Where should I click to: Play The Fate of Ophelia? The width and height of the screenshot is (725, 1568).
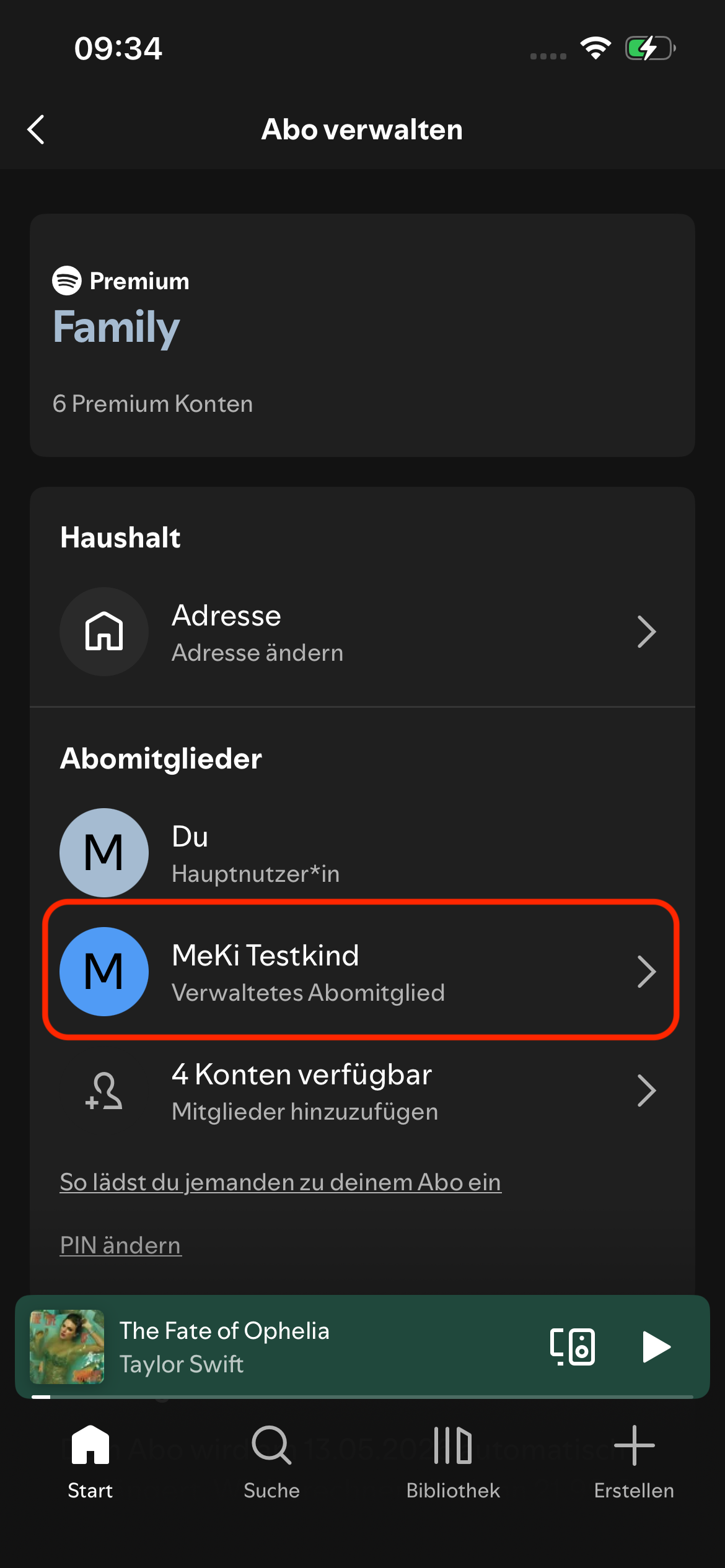click(x=656, y=1347)
